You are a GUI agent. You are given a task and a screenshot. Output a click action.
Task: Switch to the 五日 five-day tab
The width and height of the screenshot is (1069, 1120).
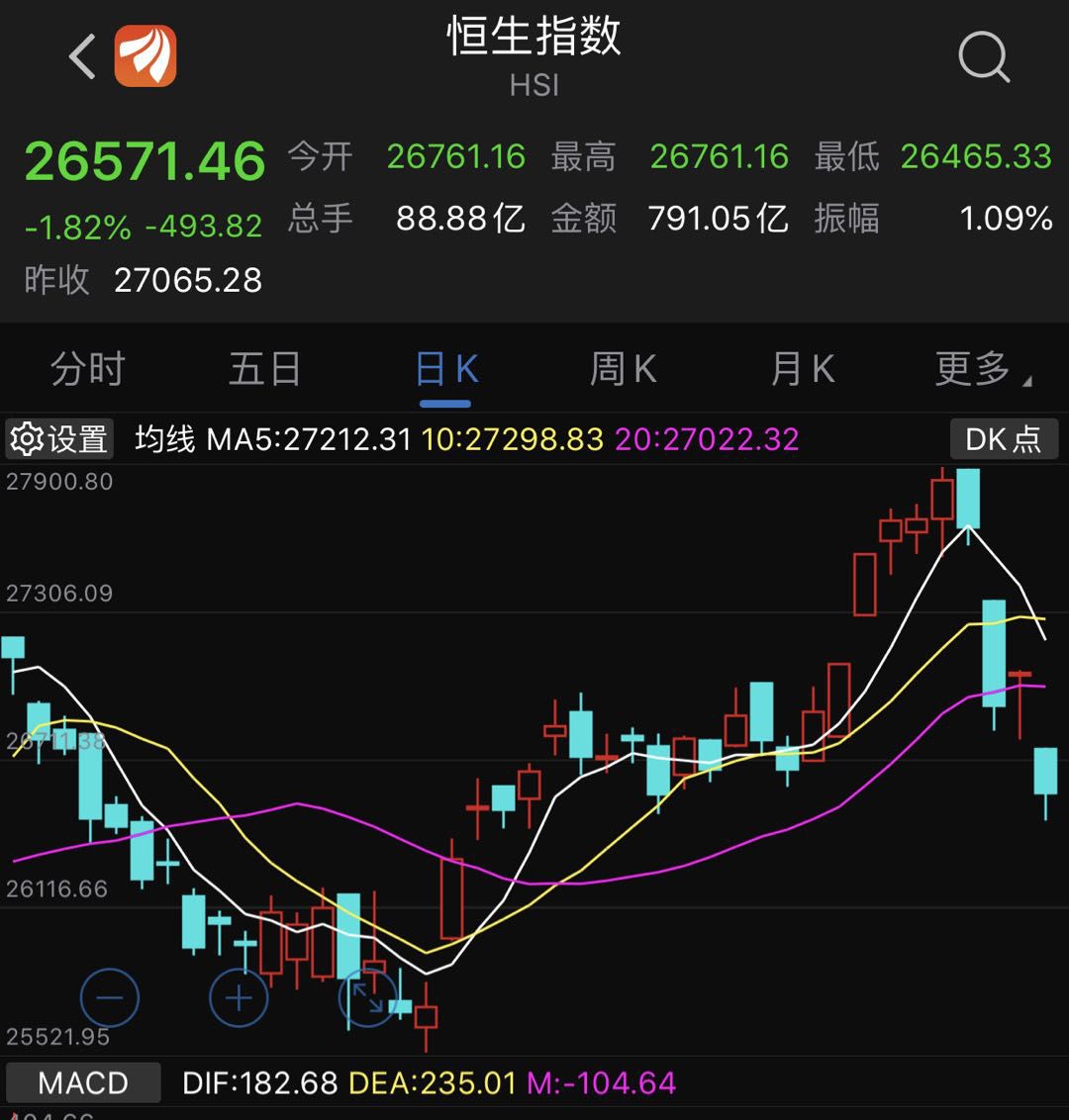pyautogui.click(x=263, y=367)
